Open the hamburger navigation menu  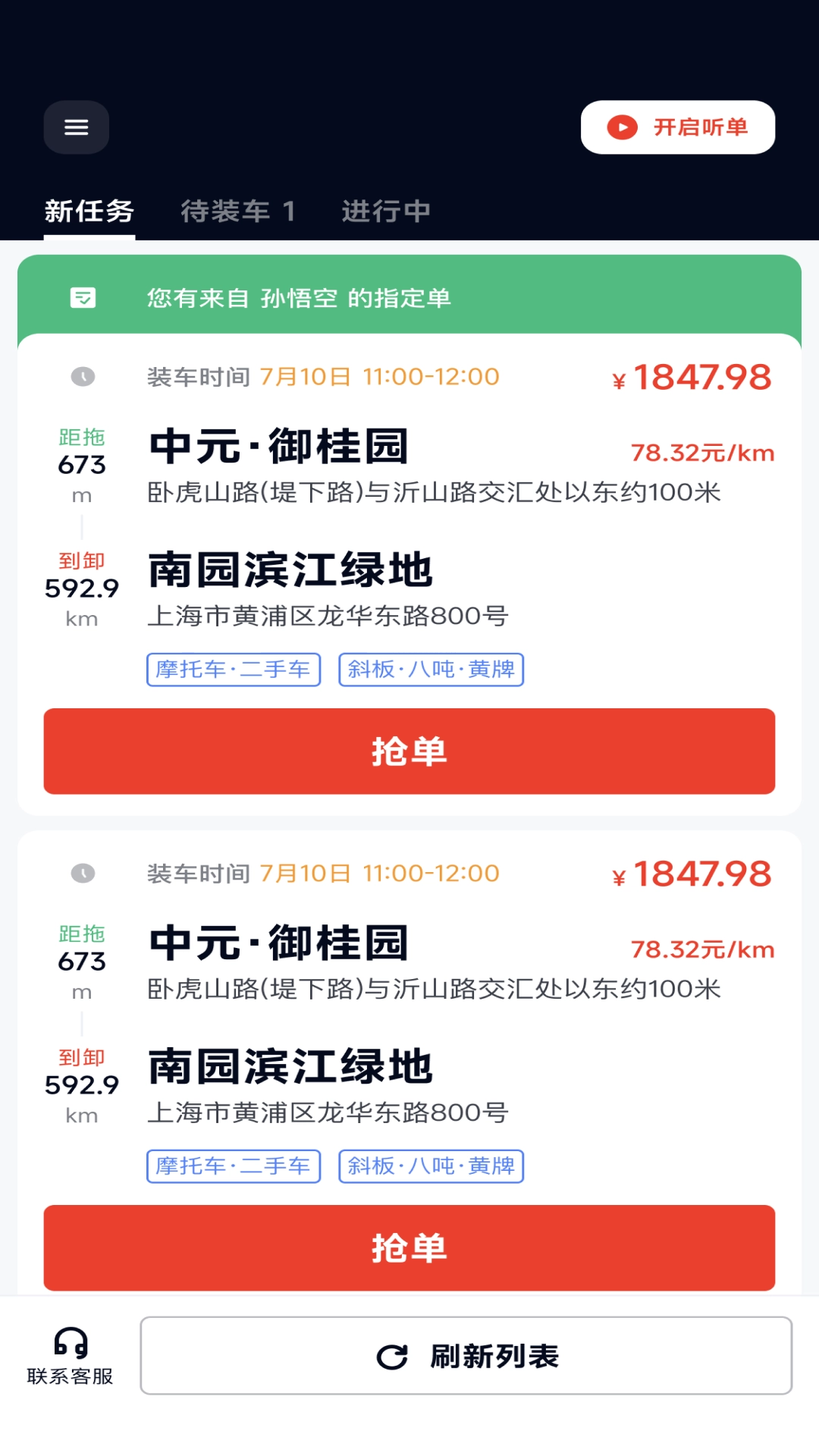[x=76, y=127]
